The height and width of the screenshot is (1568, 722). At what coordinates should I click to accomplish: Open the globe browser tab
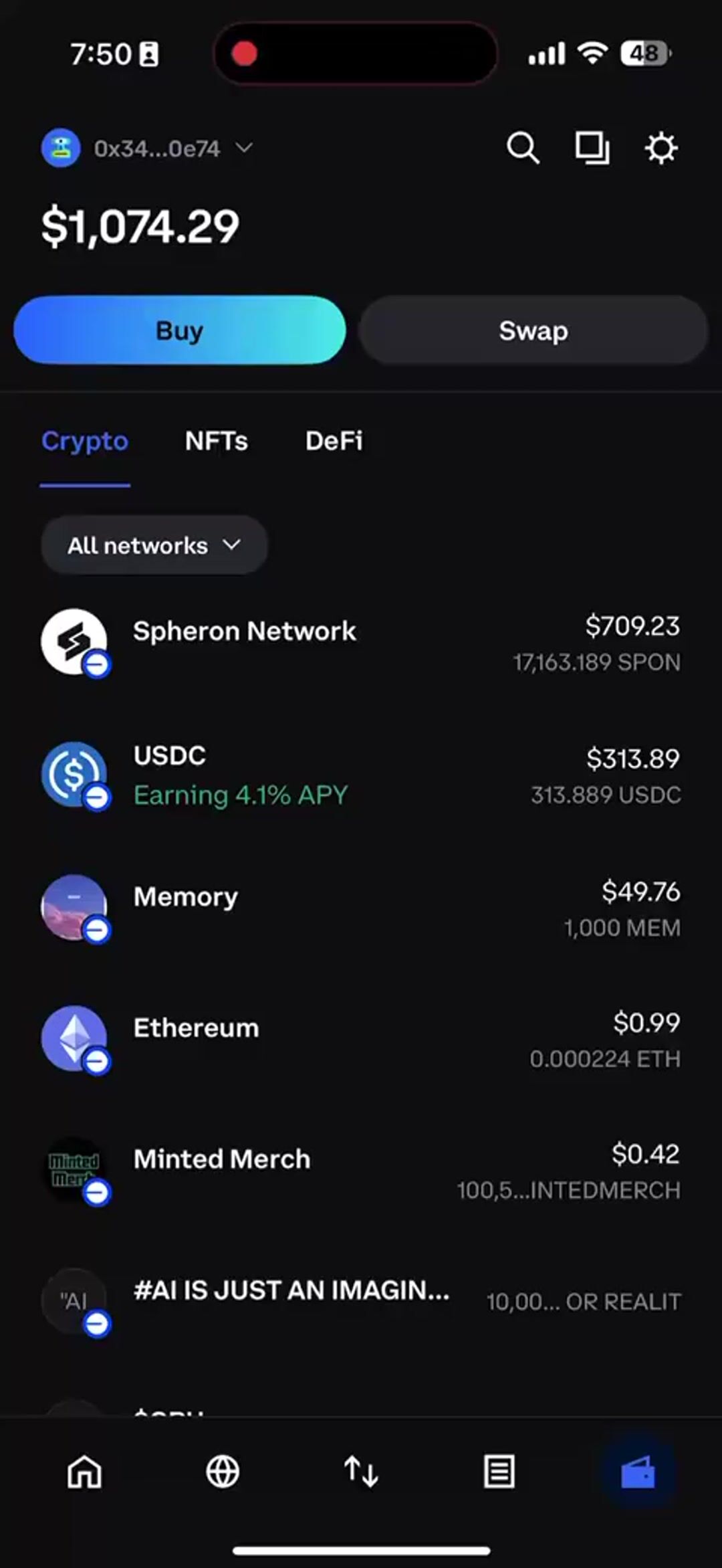pos(223,1472)
